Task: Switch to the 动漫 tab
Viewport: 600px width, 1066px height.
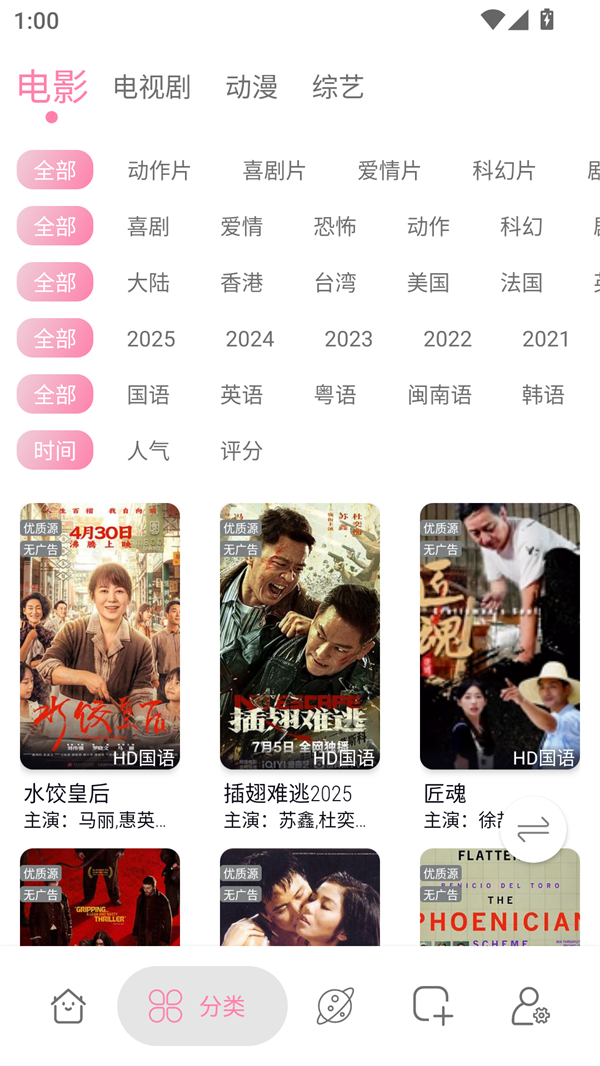Action: click(252, 87)
